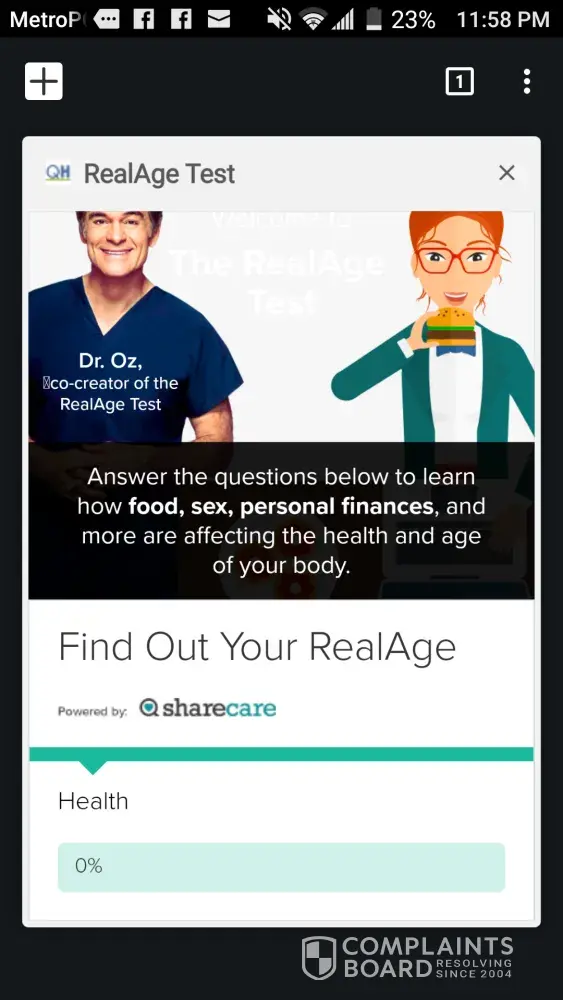This screenshot has height=1000, width=563.
Task: Open the RealAge Test tab card
Action: pos(281,531)
